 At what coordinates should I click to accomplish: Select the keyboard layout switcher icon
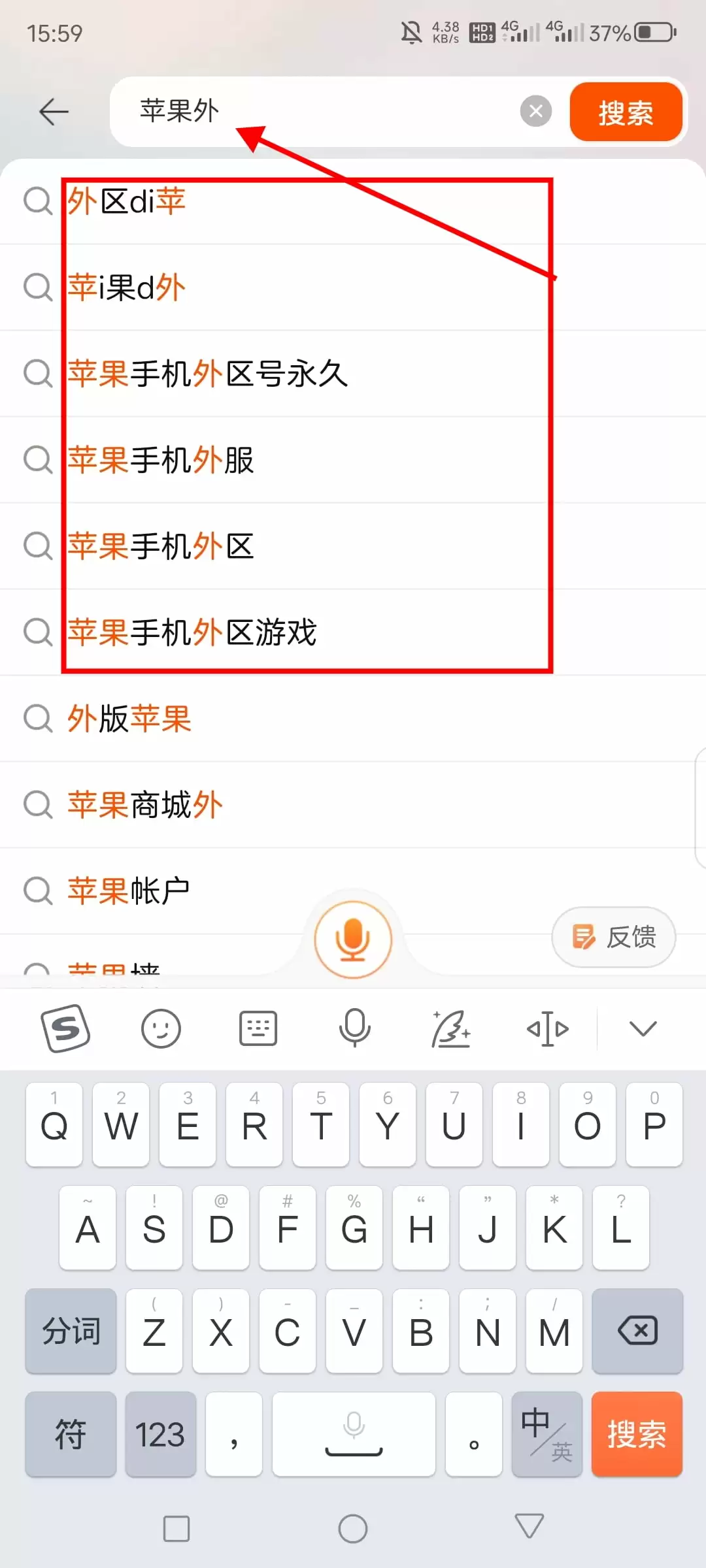point(258,1028)
